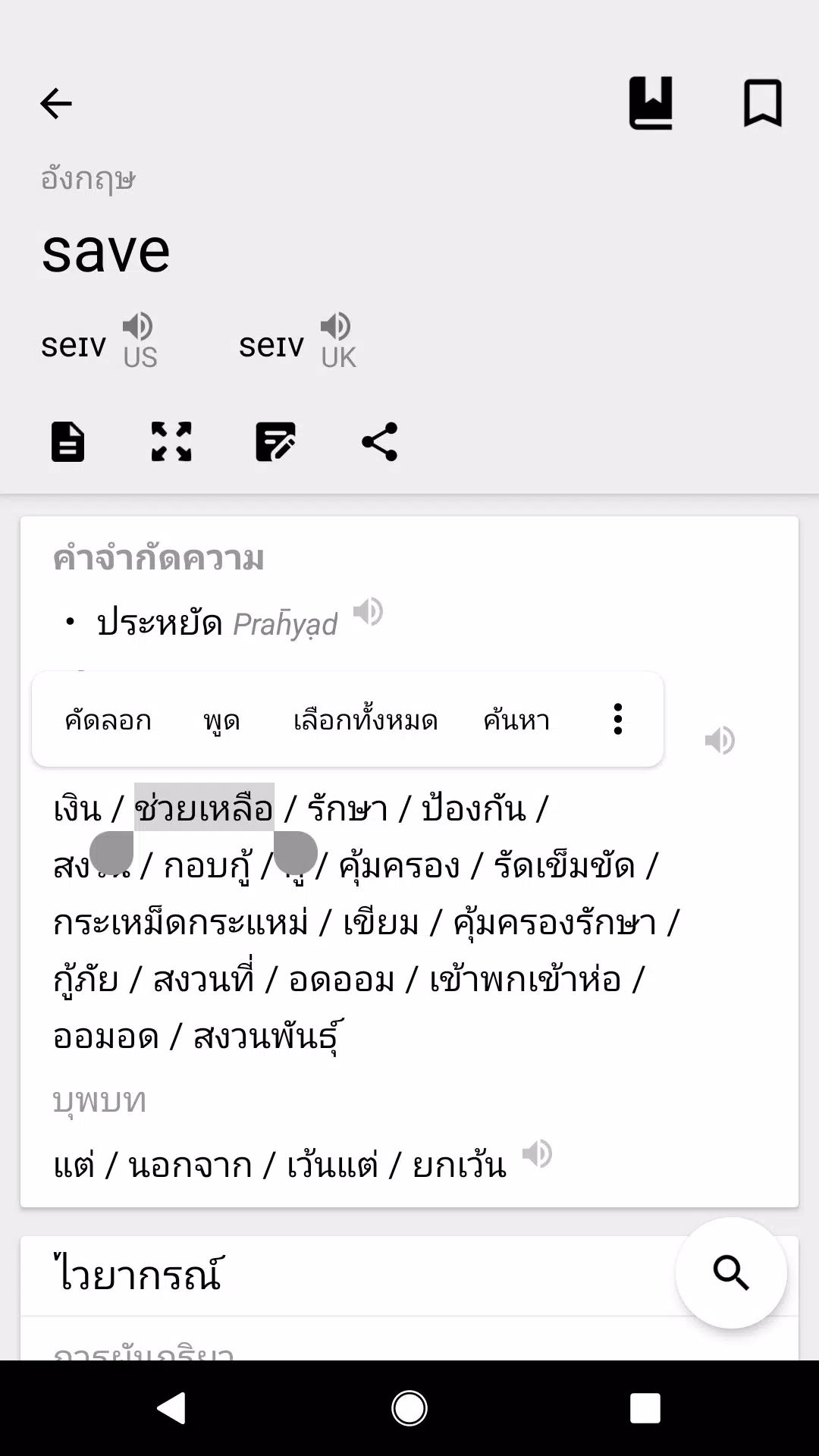
Task: Tap คัดลอก to copy selected text
Action: (108, 720)
